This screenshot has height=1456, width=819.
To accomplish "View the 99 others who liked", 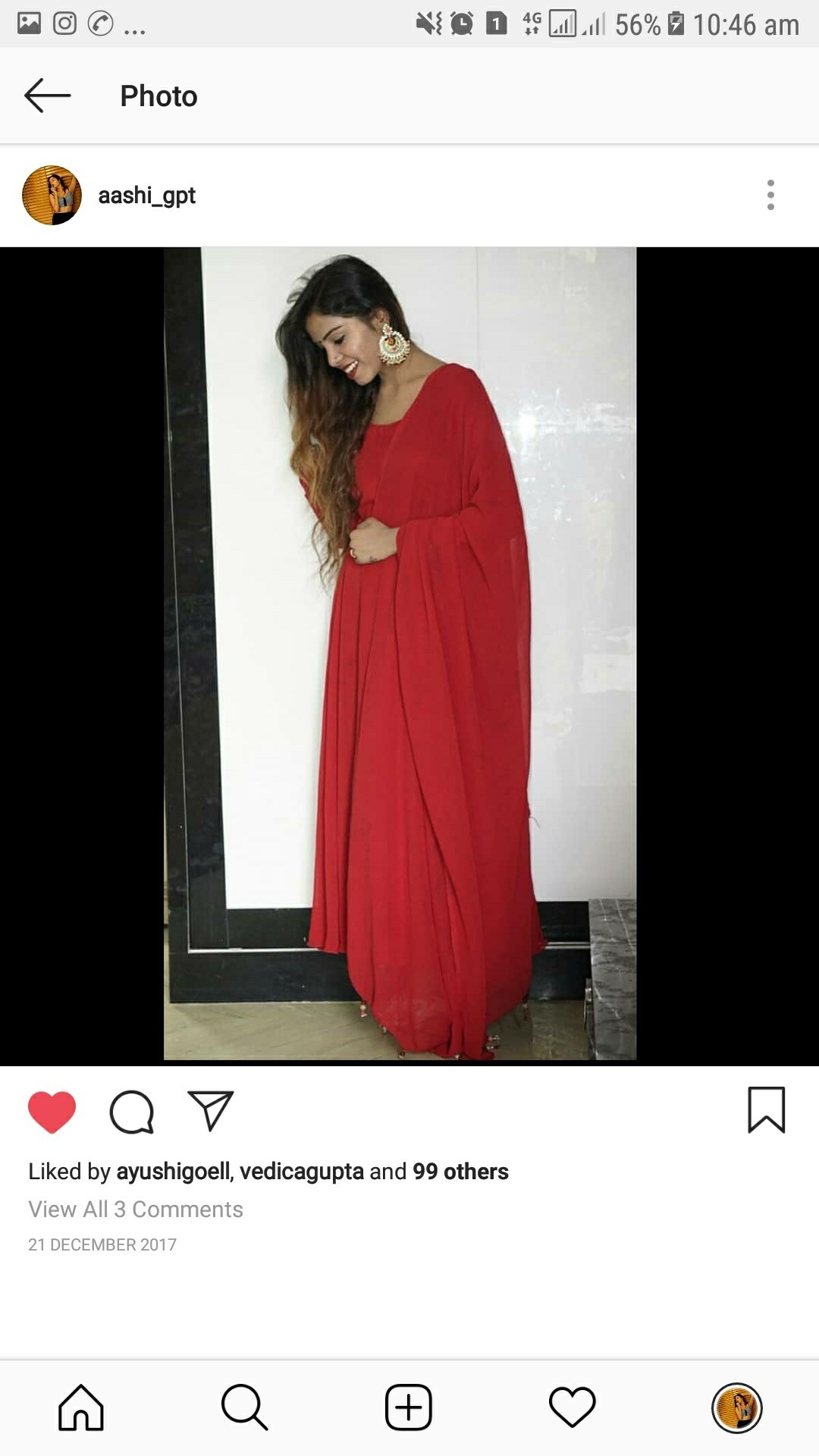I will tap(460, 1172).
